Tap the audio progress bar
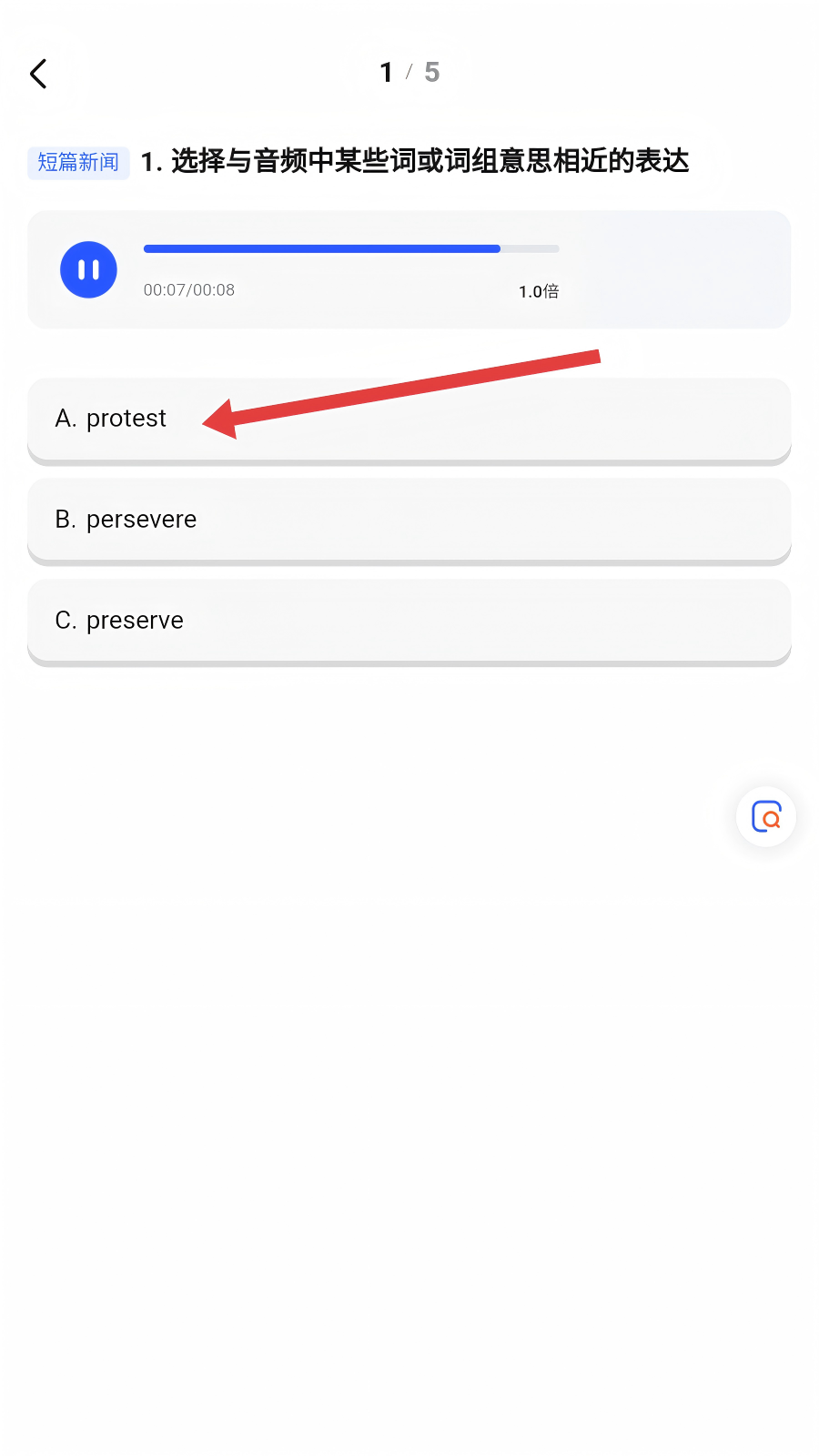The height and width of the screenshot is (1456, 819). pos(350,248)
